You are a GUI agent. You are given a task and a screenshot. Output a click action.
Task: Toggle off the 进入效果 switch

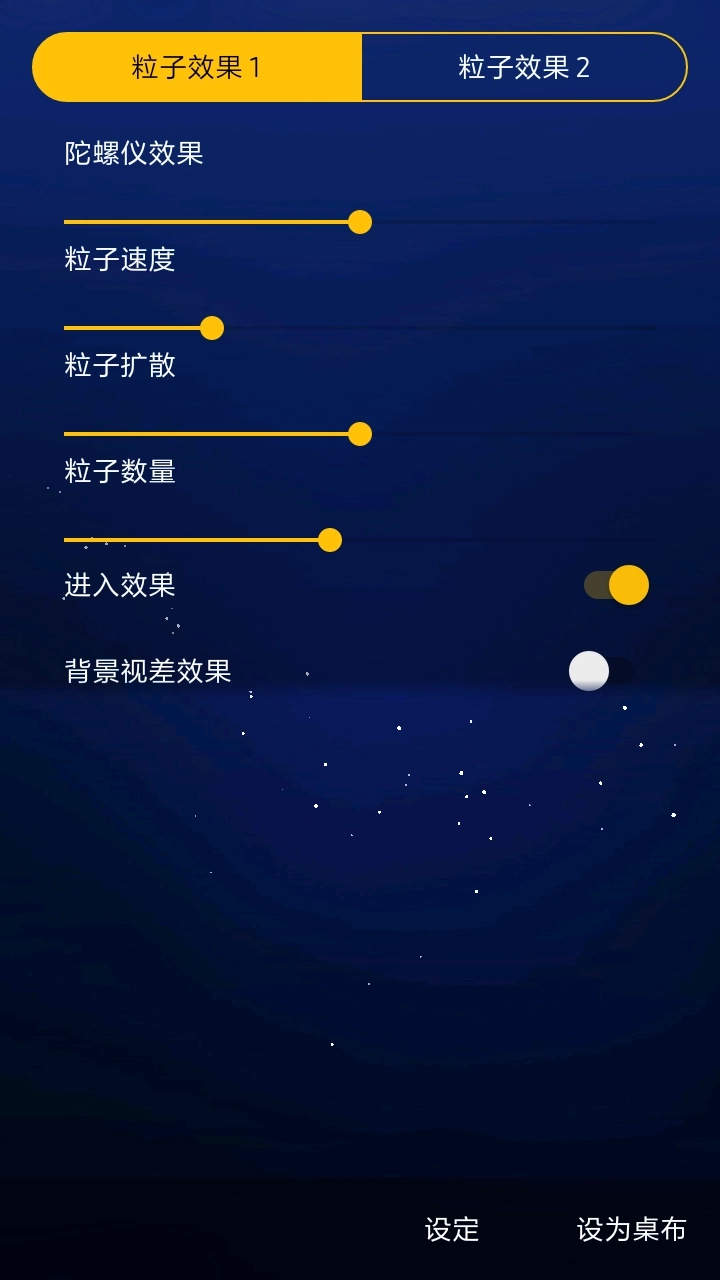[x=614, y=585]
